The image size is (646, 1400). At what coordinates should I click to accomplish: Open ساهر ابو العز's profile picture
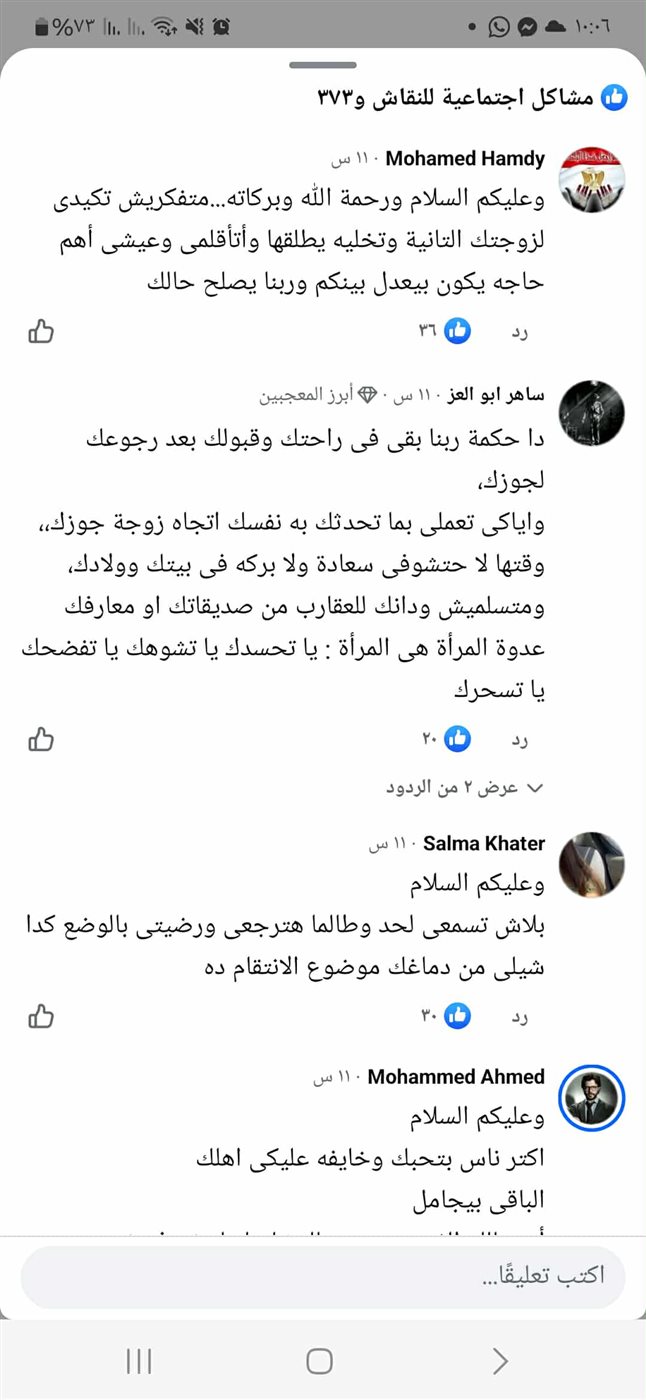click(x=591, y=411)
